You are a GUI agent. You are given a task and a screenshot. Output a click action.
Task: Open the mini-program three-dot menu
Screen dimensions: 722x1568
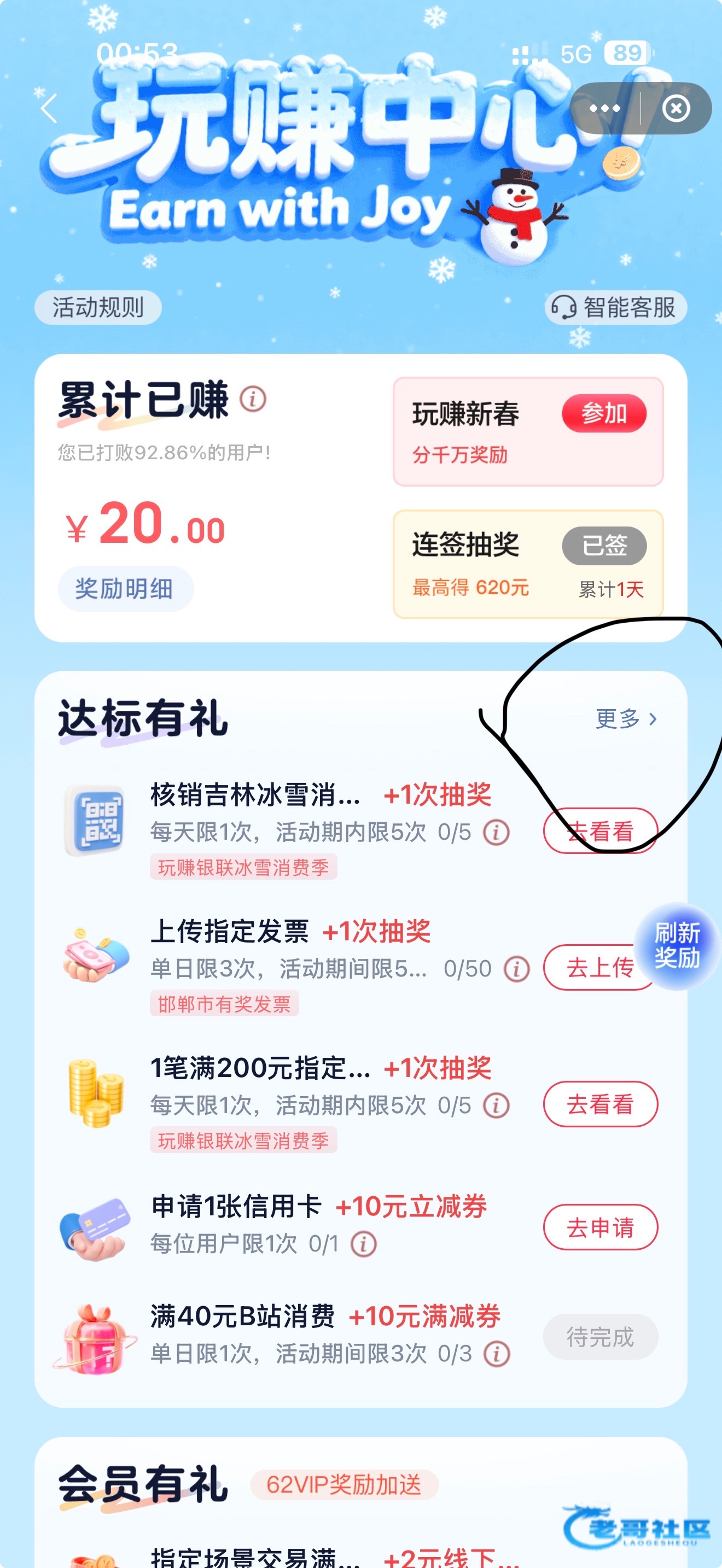pyautogui.click(x=604, y=108)
